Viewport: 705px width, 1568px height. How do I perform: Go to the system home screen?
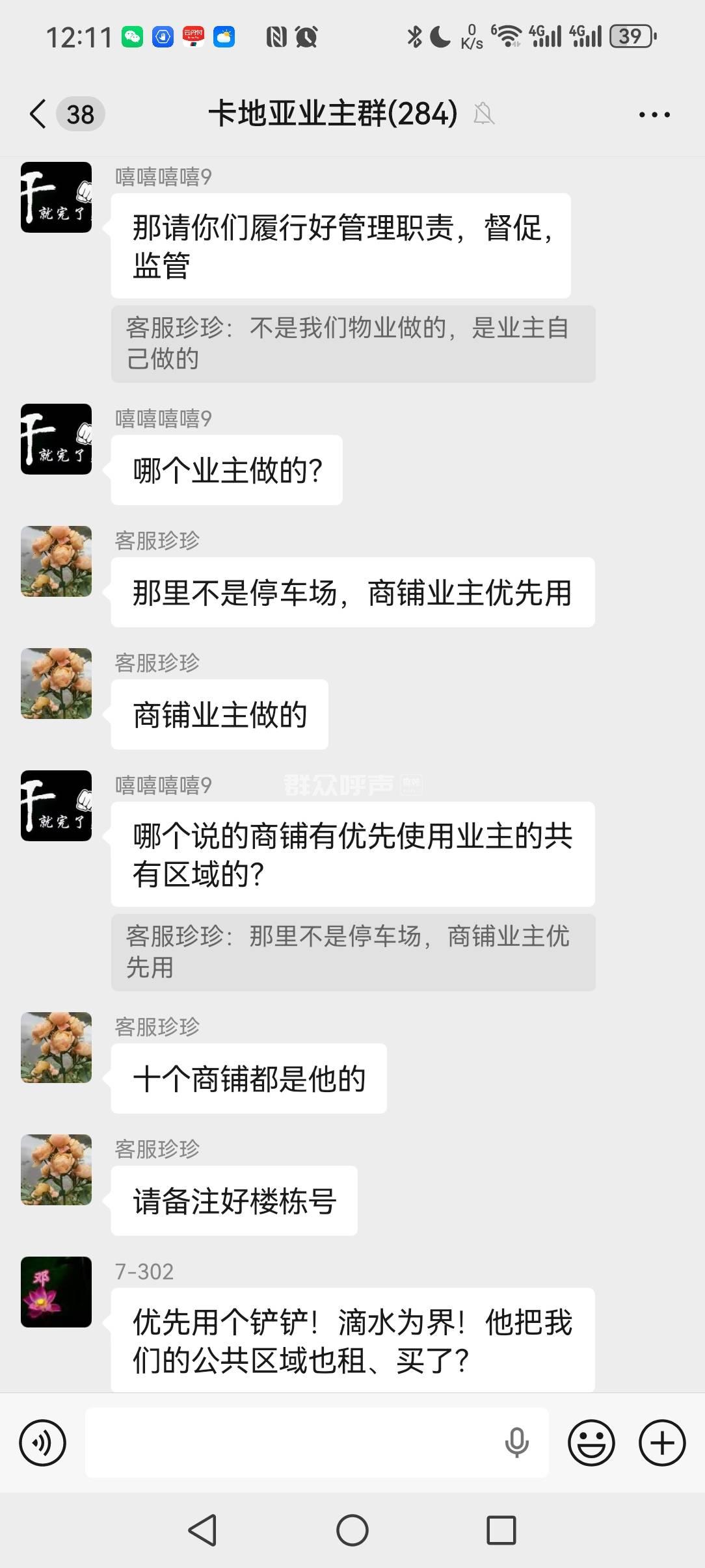[352, 1530]
